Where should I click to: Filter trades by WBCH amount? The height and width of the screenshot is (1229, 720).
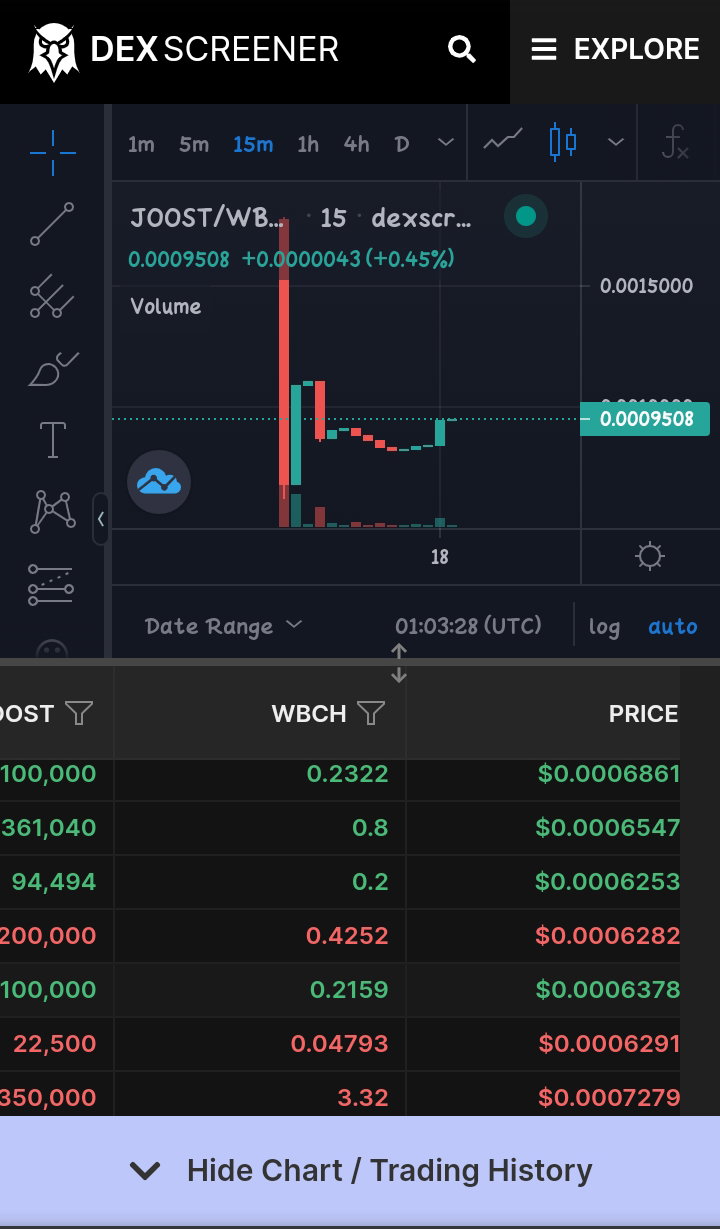coord(371,713)
